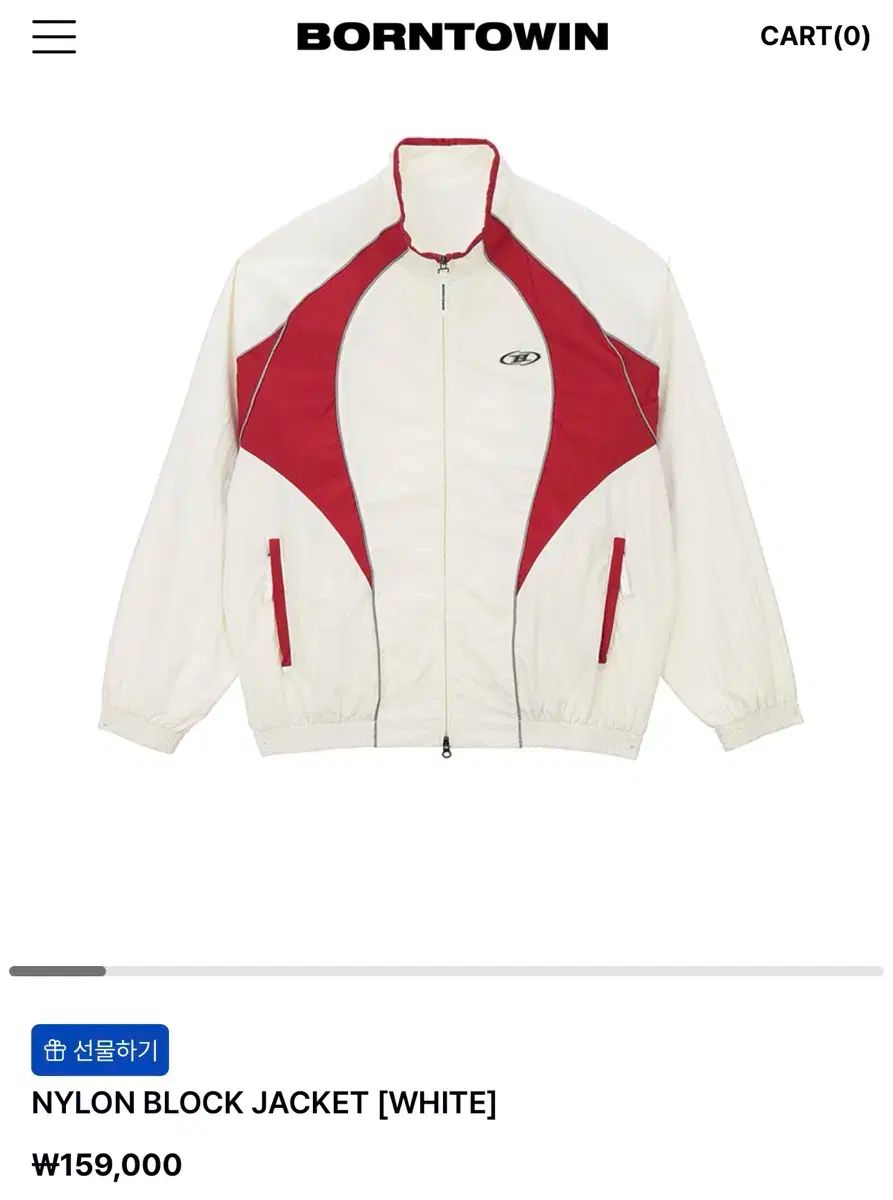Tap the 선물하기 gift button
This screenshot has height=1200, width=893.
click(100, 1050)
